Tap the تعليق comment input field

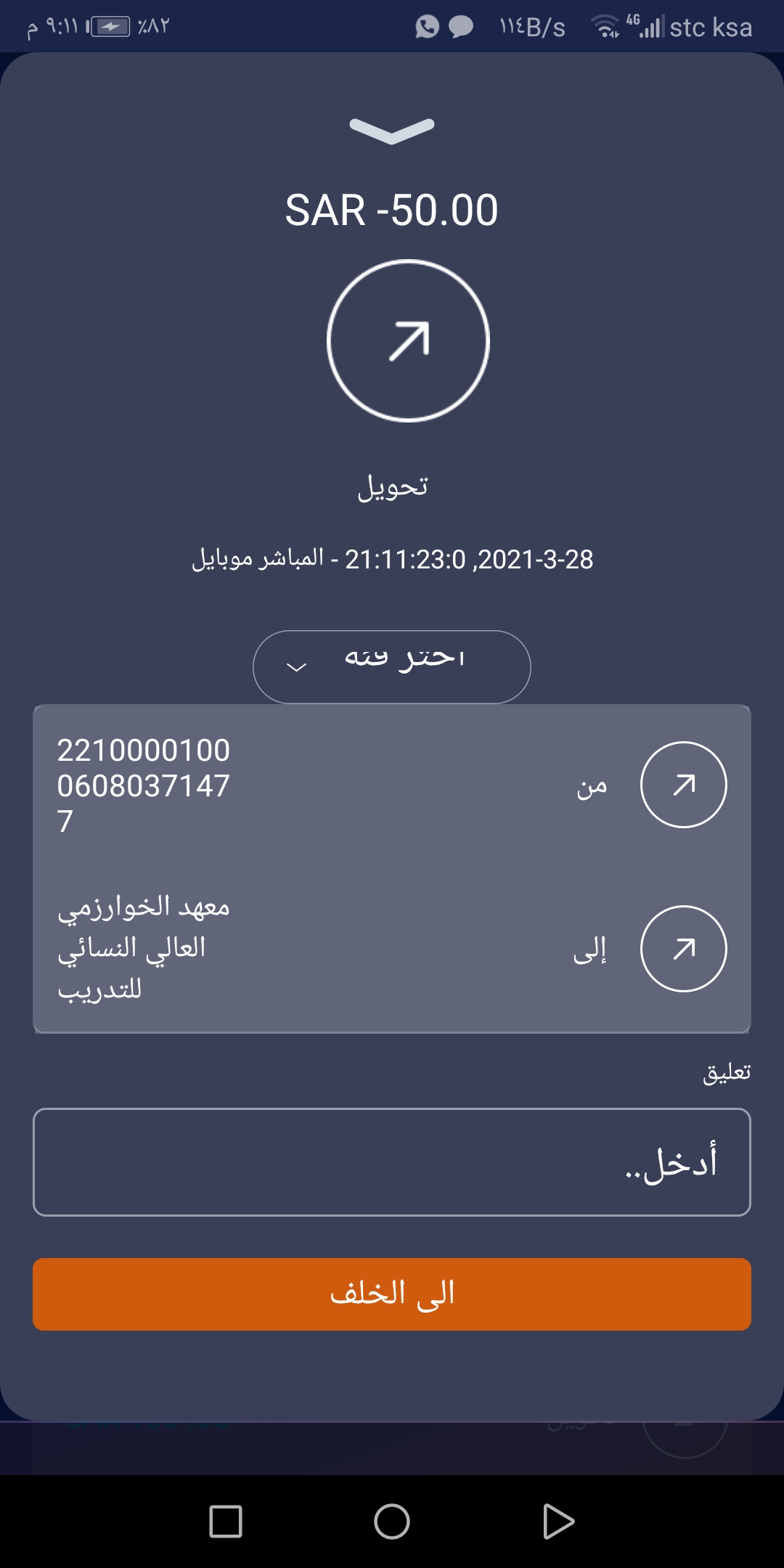coord(392,1161)
